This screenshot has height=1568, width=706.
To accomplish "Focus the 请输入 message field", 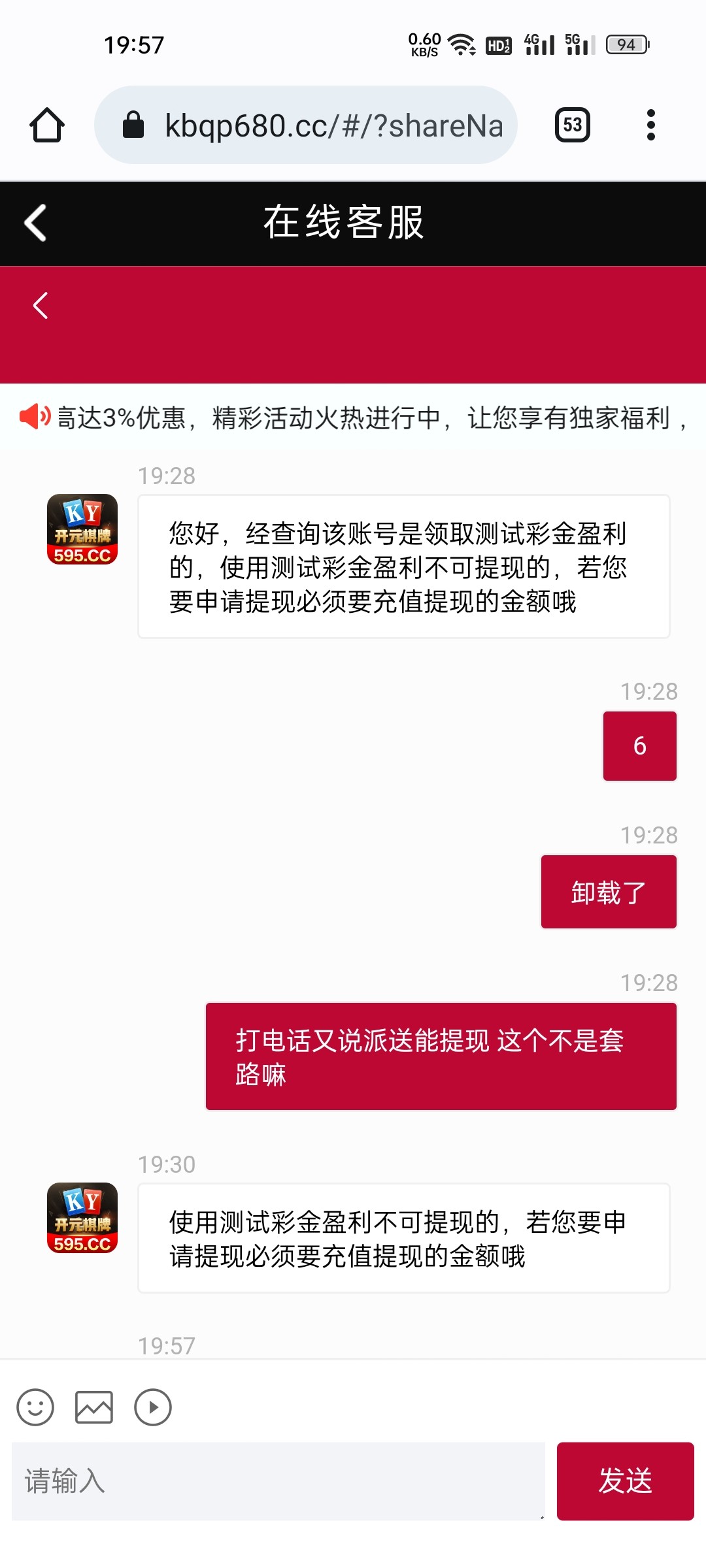I will click(278, 1481).
